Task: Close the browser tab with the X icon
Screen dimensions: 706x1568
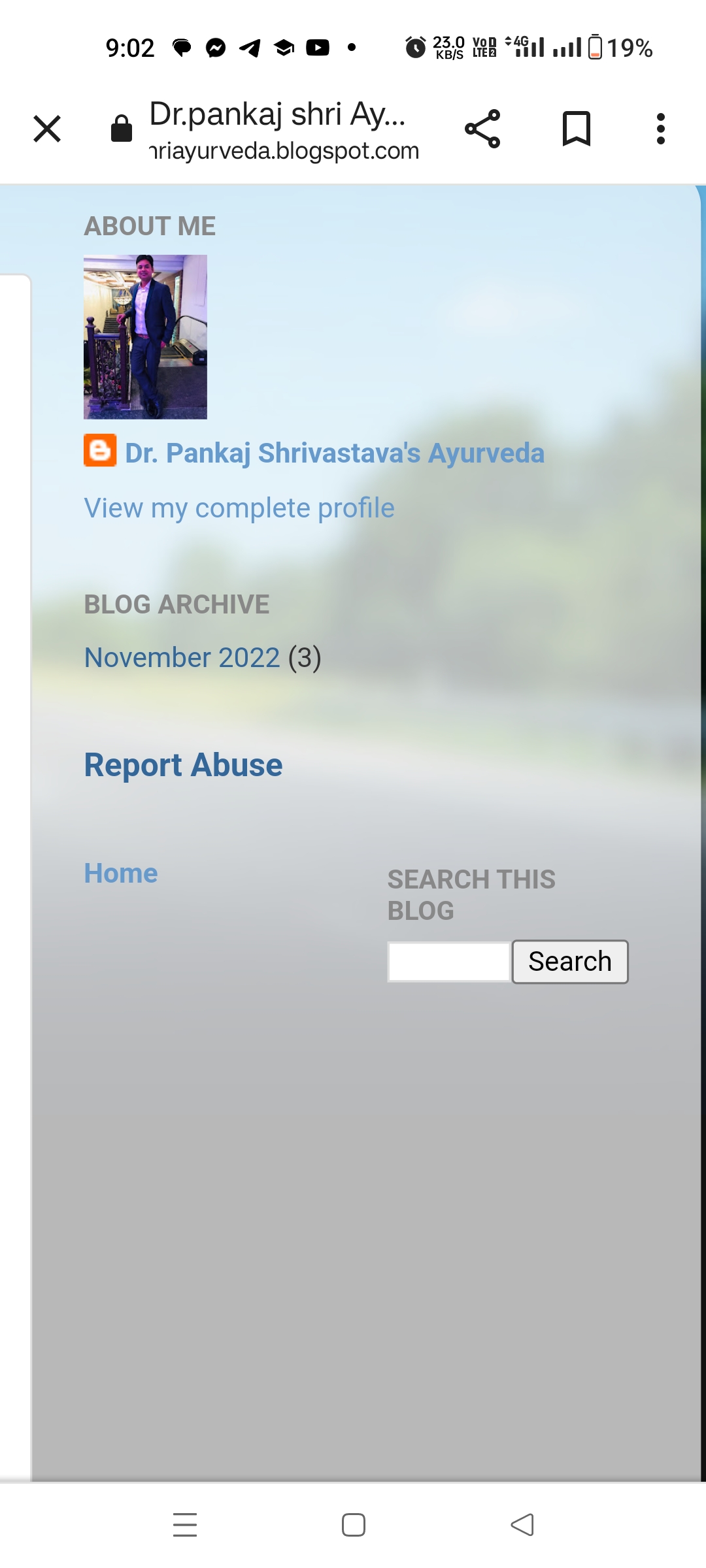Action: 47,129
